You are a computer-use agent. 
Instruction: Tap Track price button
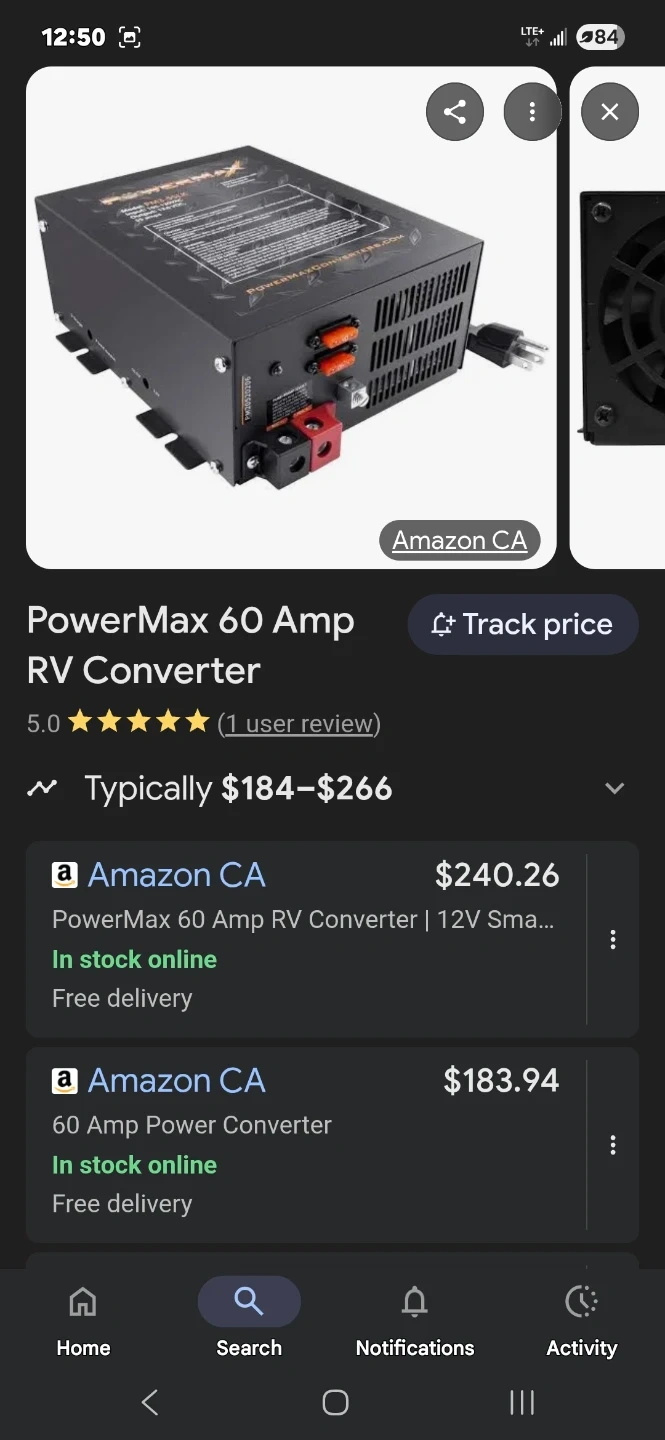522,625
